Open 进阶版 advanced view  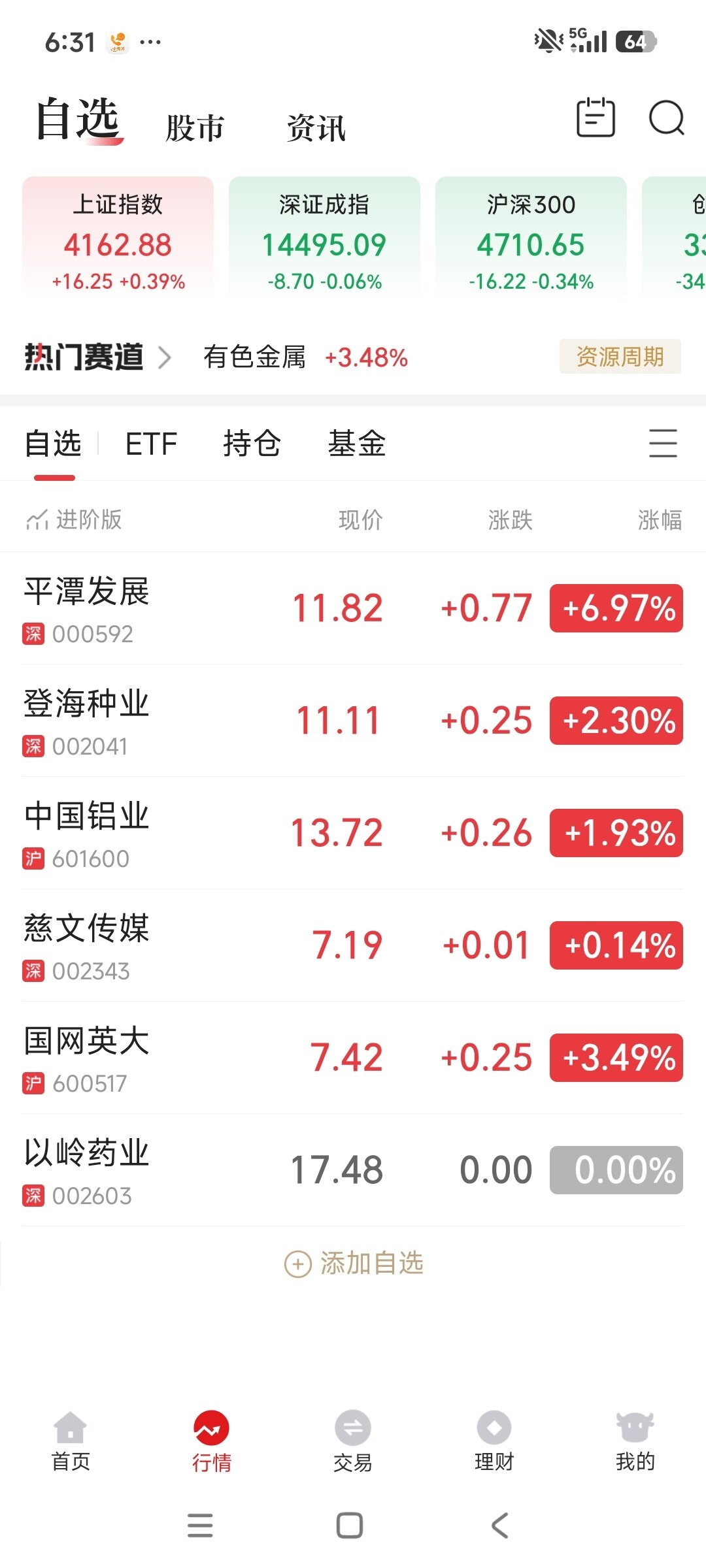pyautogui.click(x=74, y=520)
